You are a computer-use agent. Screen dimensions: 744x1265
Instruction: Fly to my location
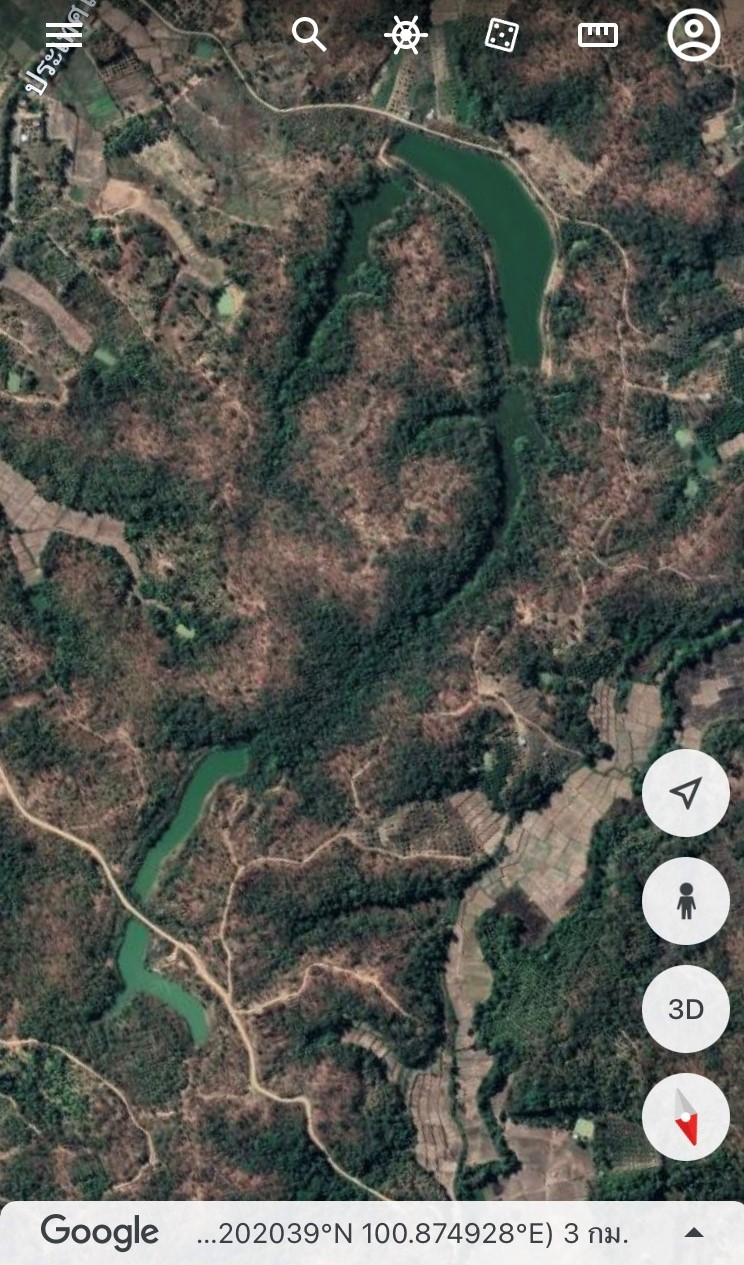[686, 793]
